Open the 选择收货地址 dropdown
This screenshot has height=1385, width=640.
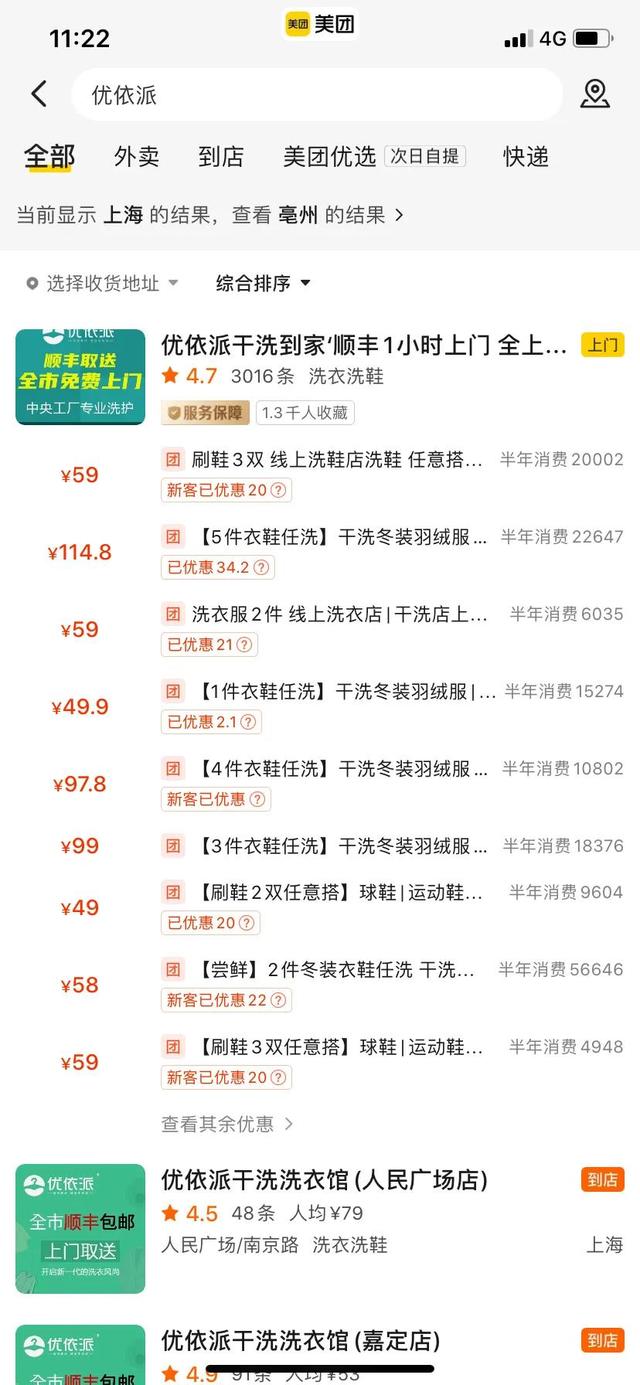103,283
